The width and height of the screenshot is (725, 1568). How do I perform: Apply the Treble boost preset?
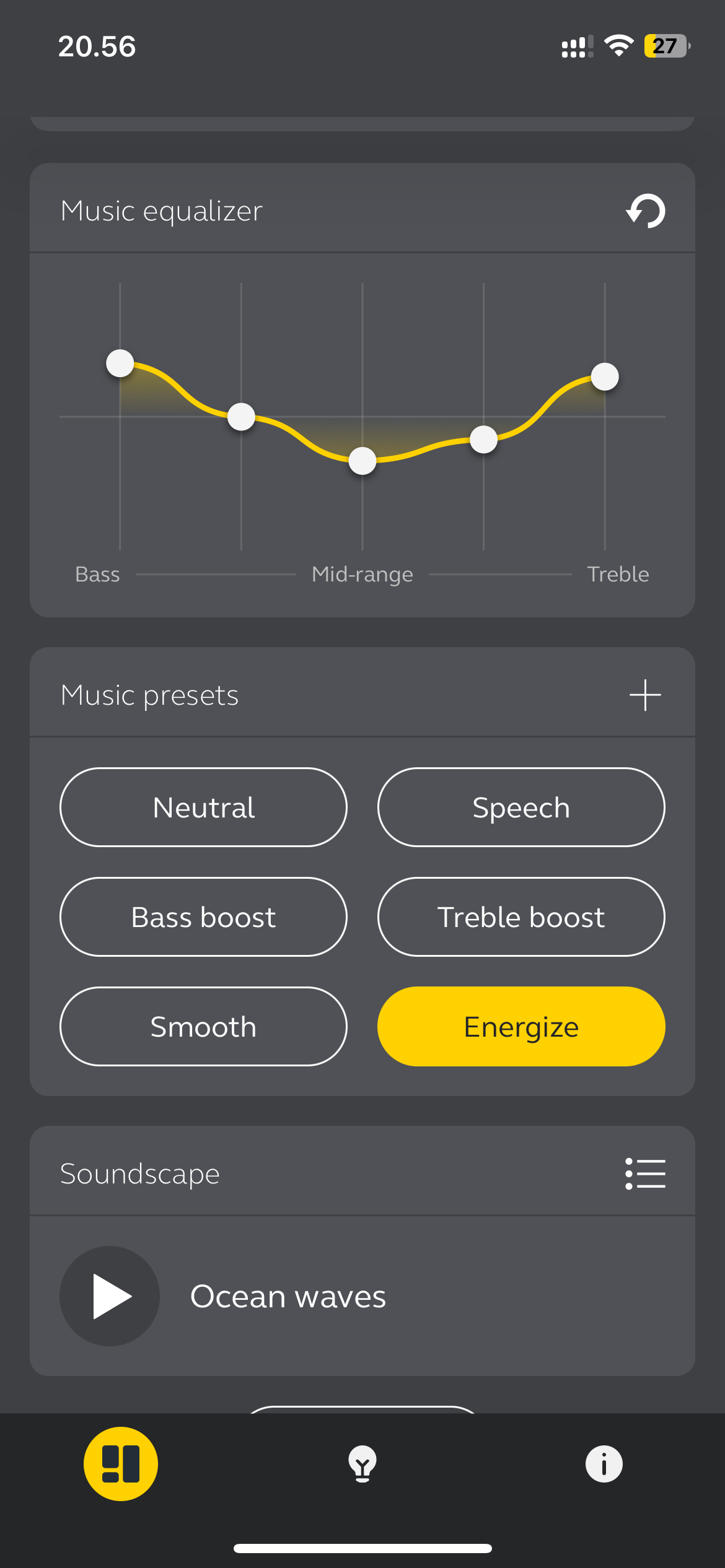tap(521, 917)
